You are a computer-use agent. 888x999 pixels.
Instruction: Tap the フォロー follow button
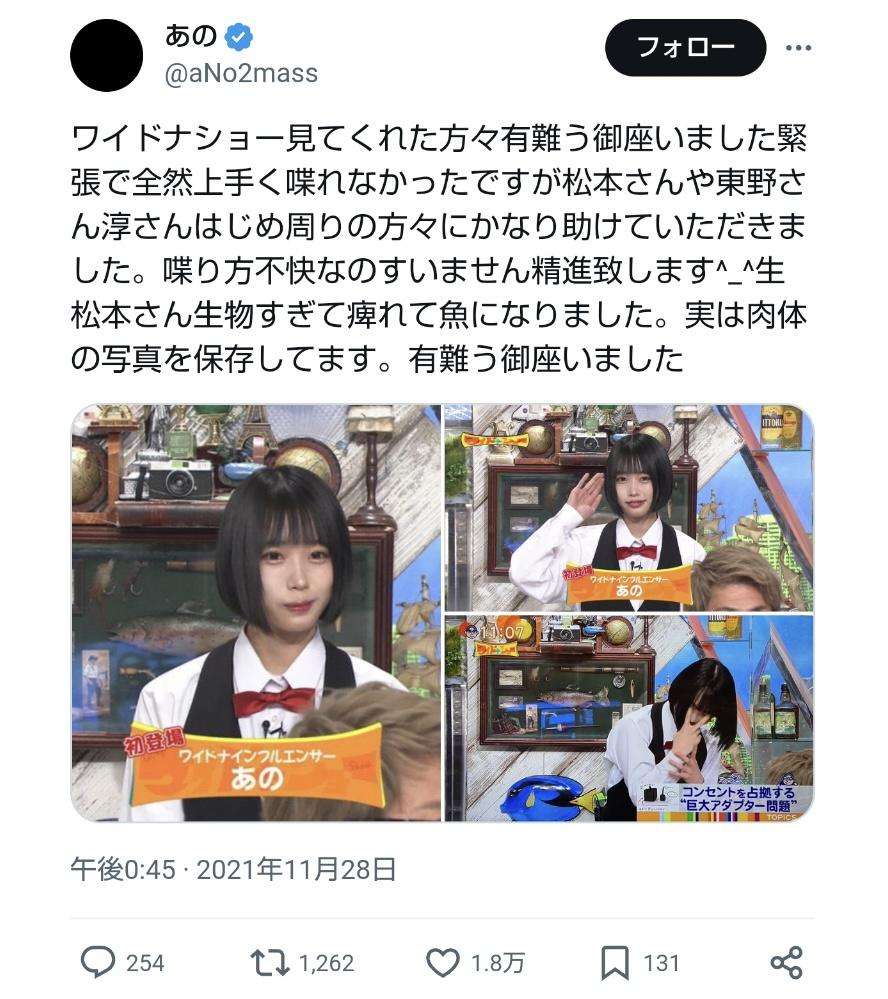(x=685, y=48)
